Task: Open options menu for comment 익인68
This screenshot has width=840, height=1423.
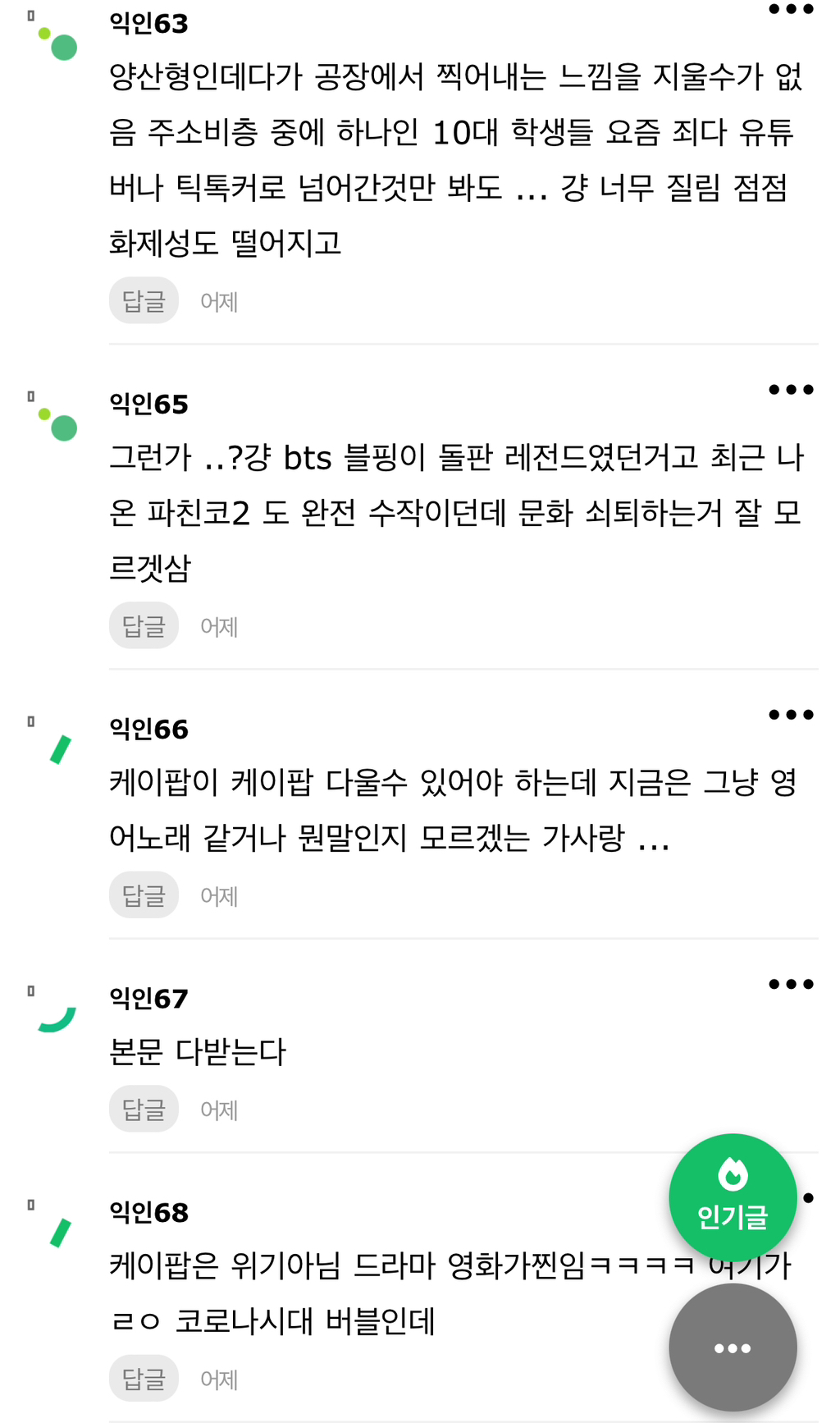Action: [x=806, y=1198]
